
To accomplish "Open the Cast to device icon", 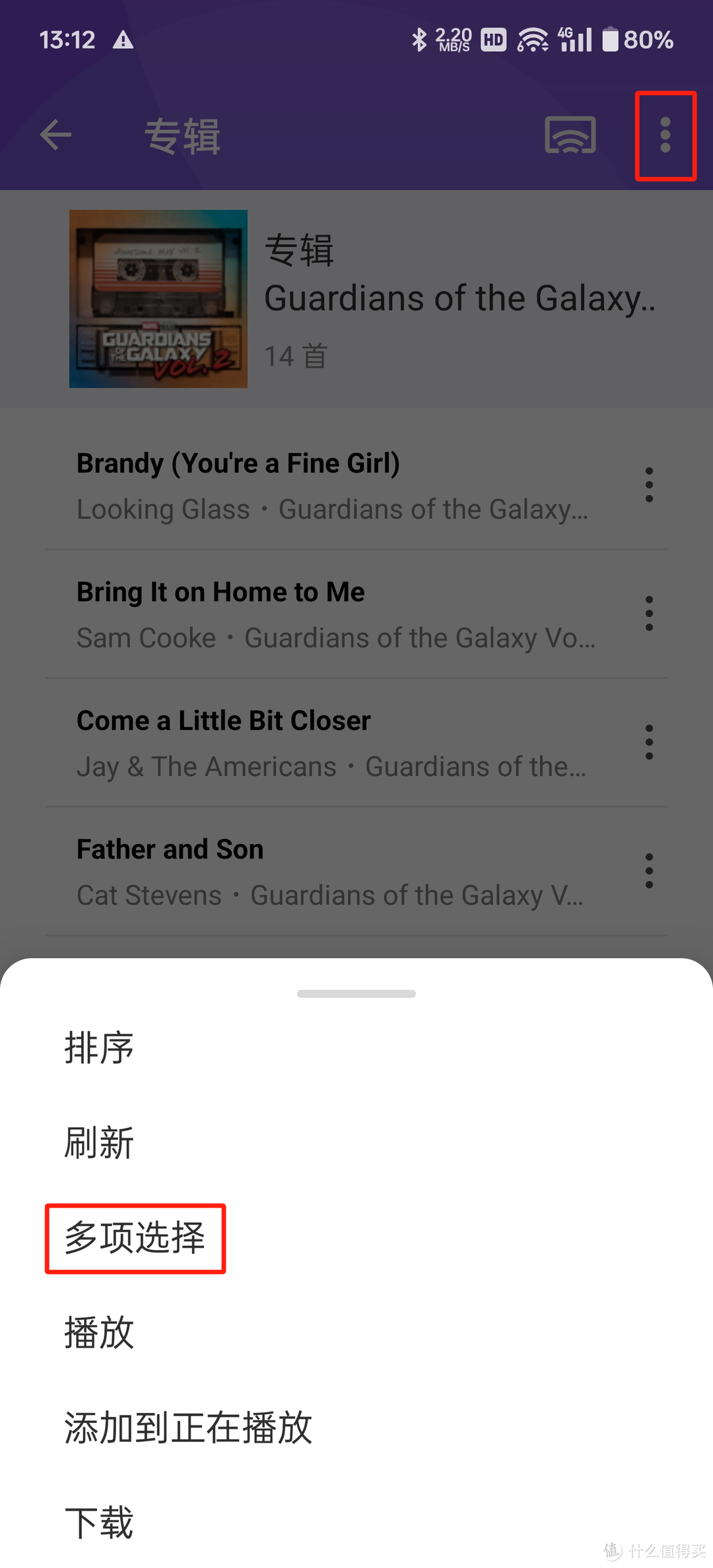I will click(569, 135).
